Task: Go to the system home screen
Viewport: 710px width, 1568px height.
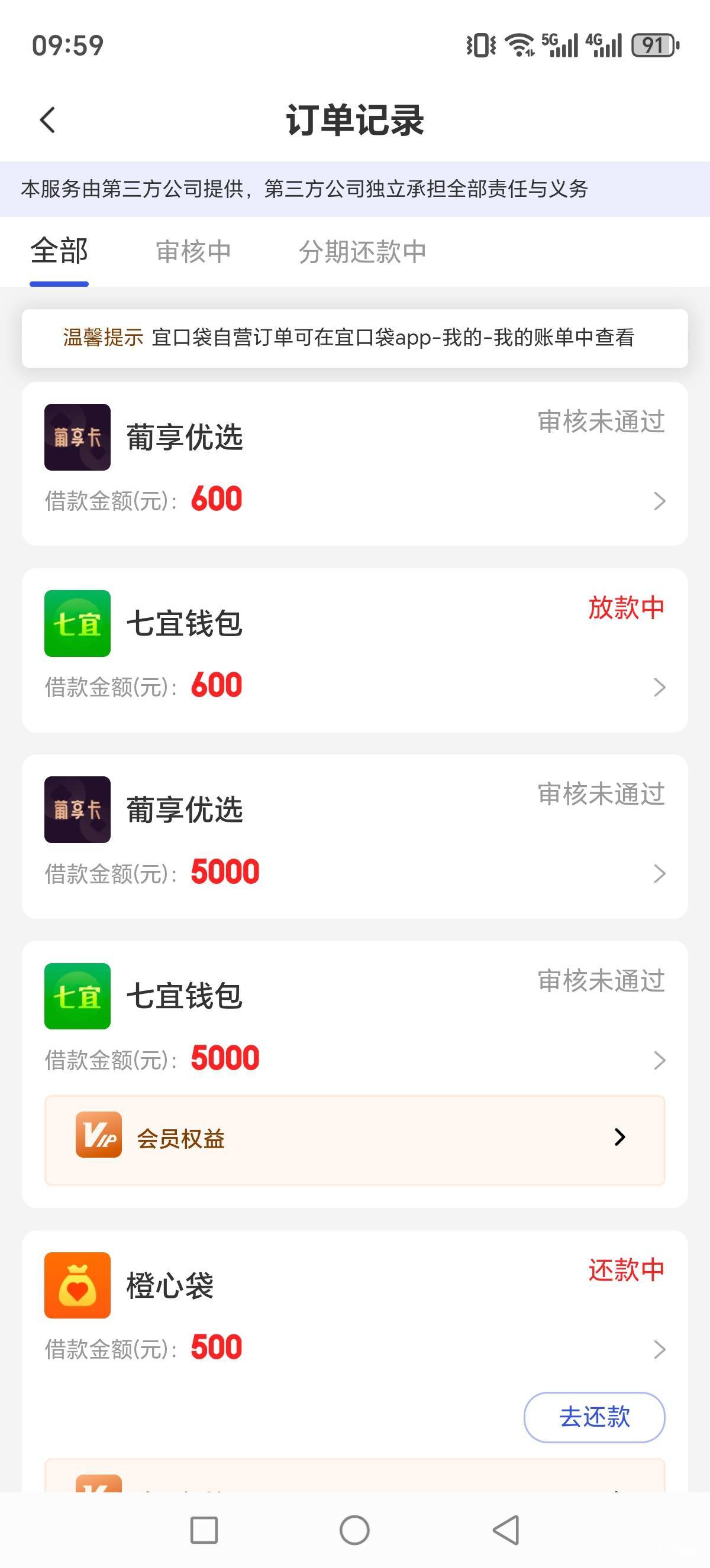Action: click(x=354, y=1530)
